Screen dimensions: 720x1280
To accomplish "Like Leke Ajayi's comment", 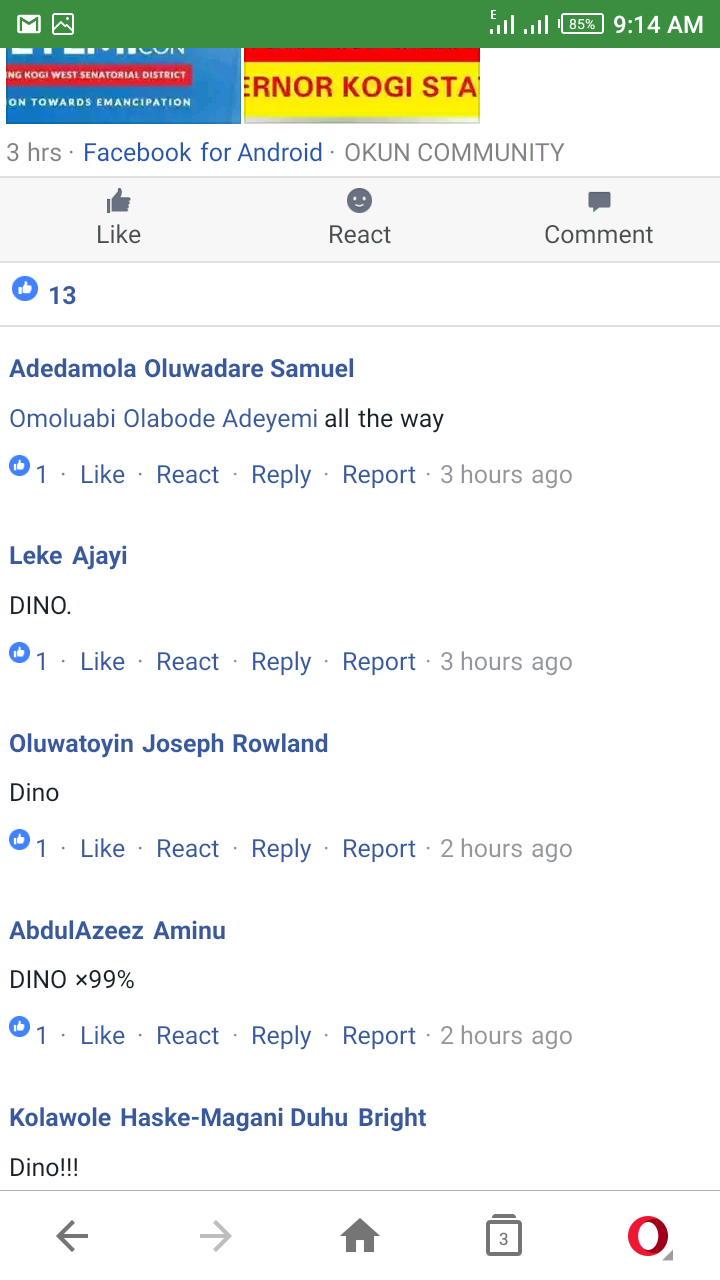I will pos(102,662).
